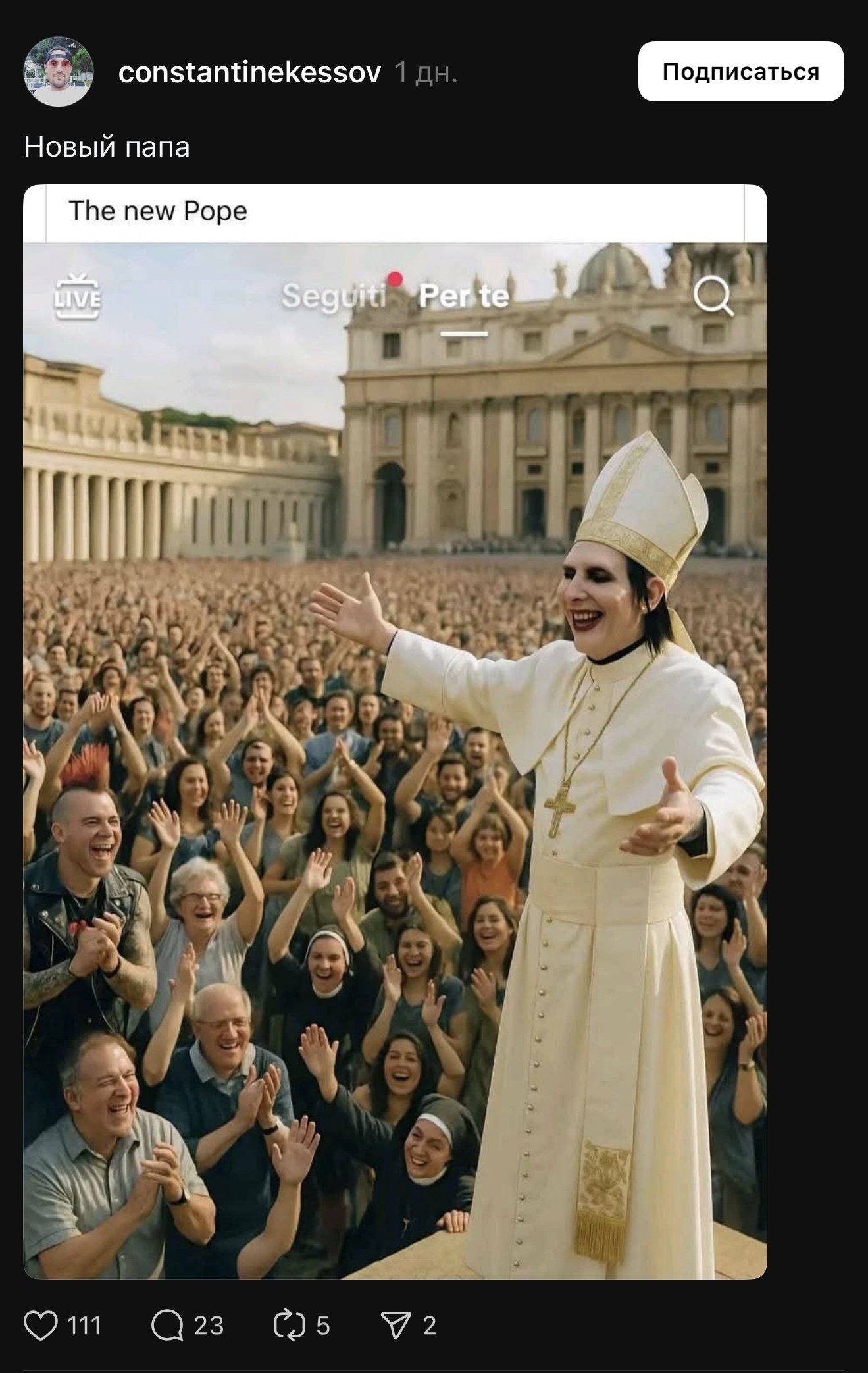Tap the Подписаться follow button
The image size is (868, 1373).
(740, 72)
